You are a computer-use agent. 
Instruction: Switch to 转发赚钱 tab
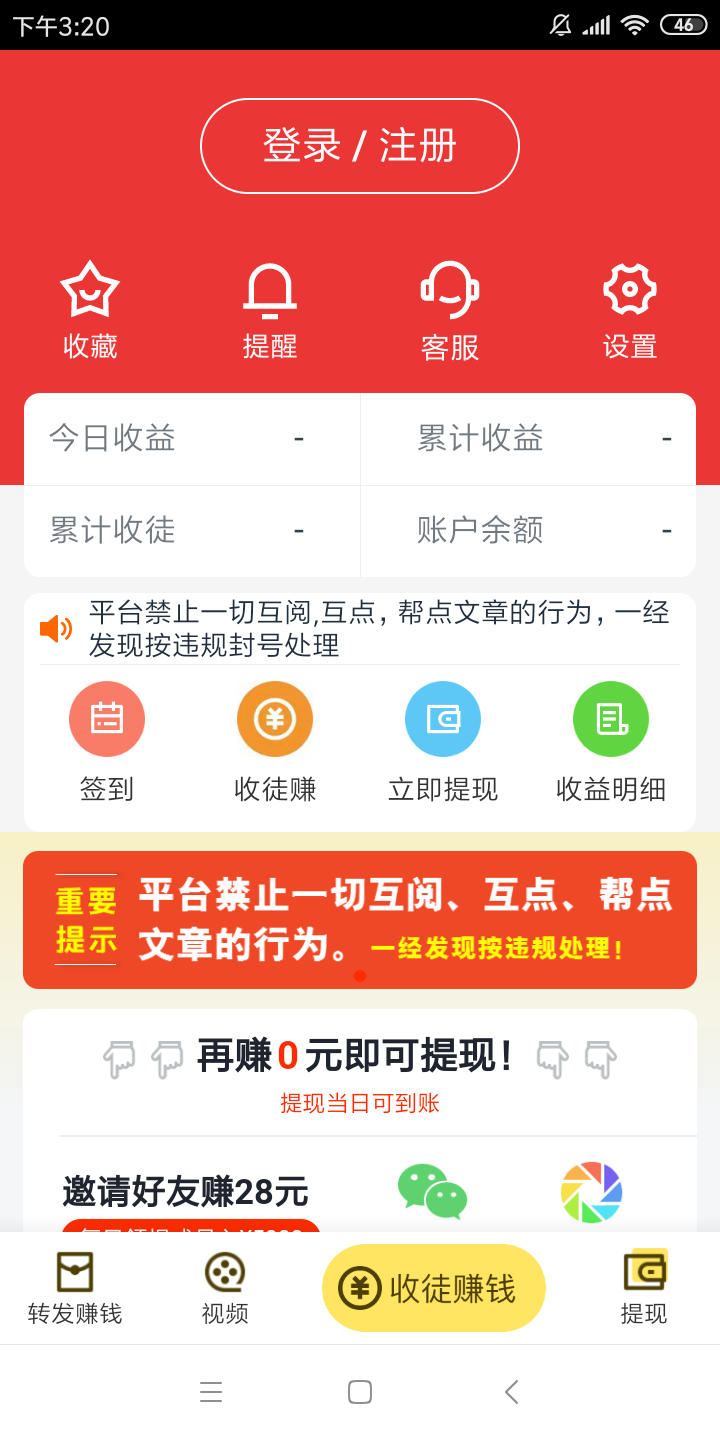click(75, 1288)
